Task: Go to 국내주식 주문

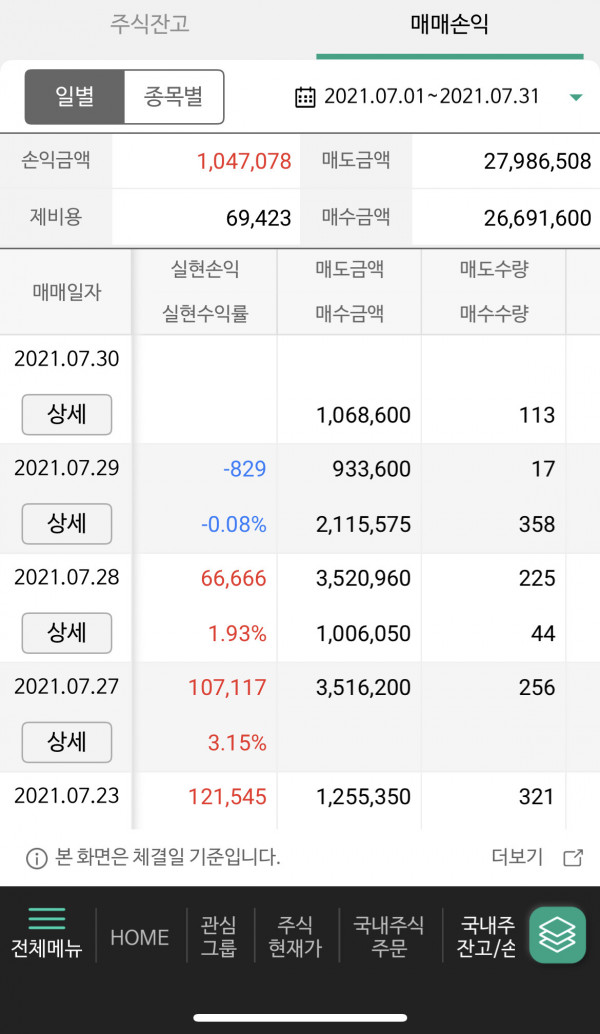Action: (389, 937)
